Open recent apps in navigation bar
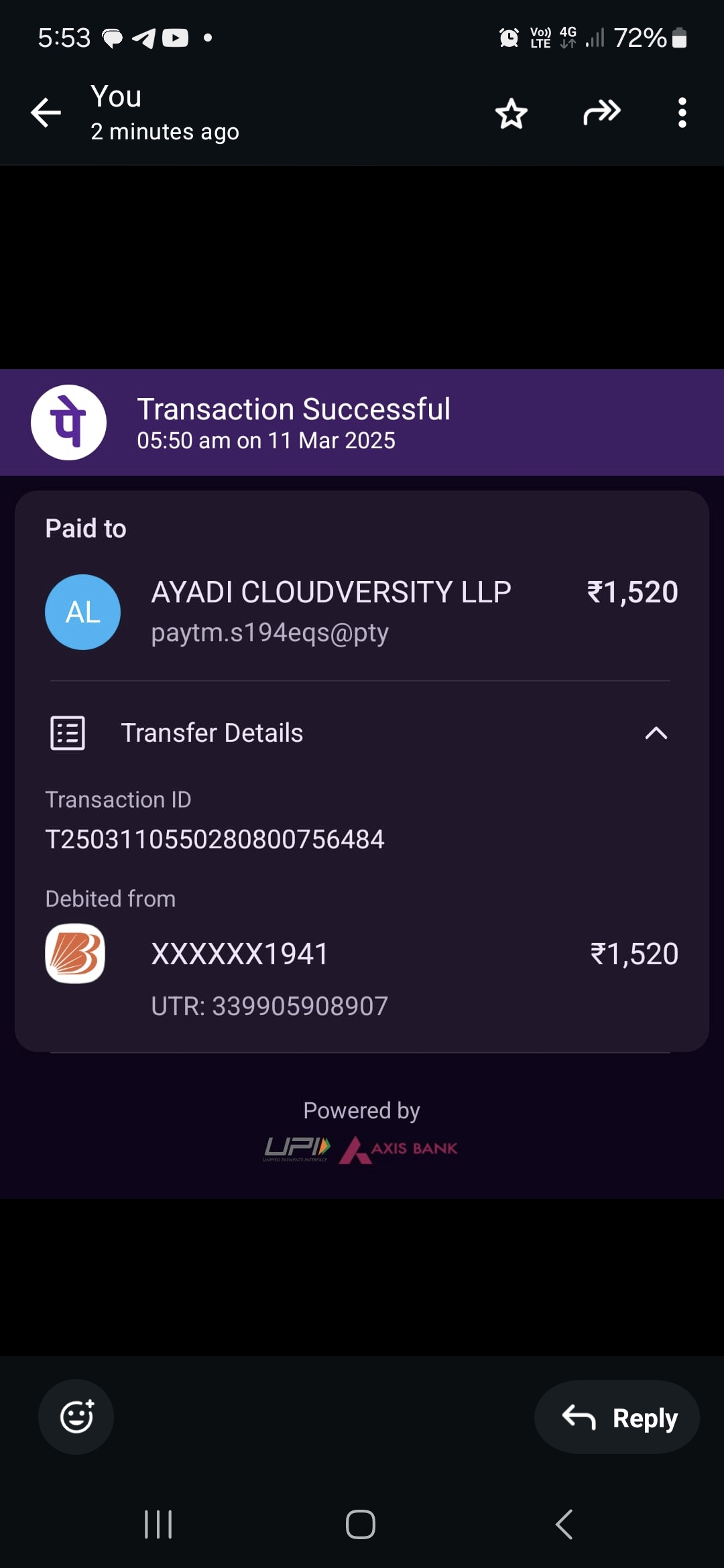This screenshot has height=1568, width=724. [158, 1524]
